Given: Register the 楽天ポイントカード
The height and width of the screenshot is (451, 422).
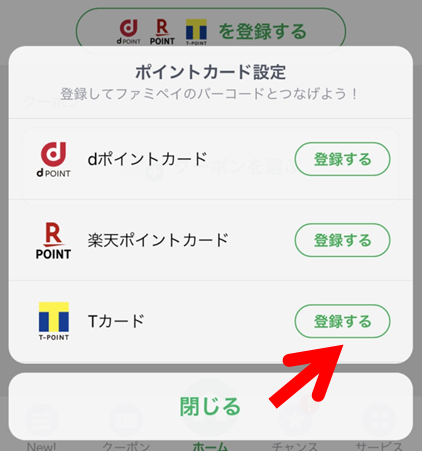Looking at the screenshot, I should coord(342,240).
